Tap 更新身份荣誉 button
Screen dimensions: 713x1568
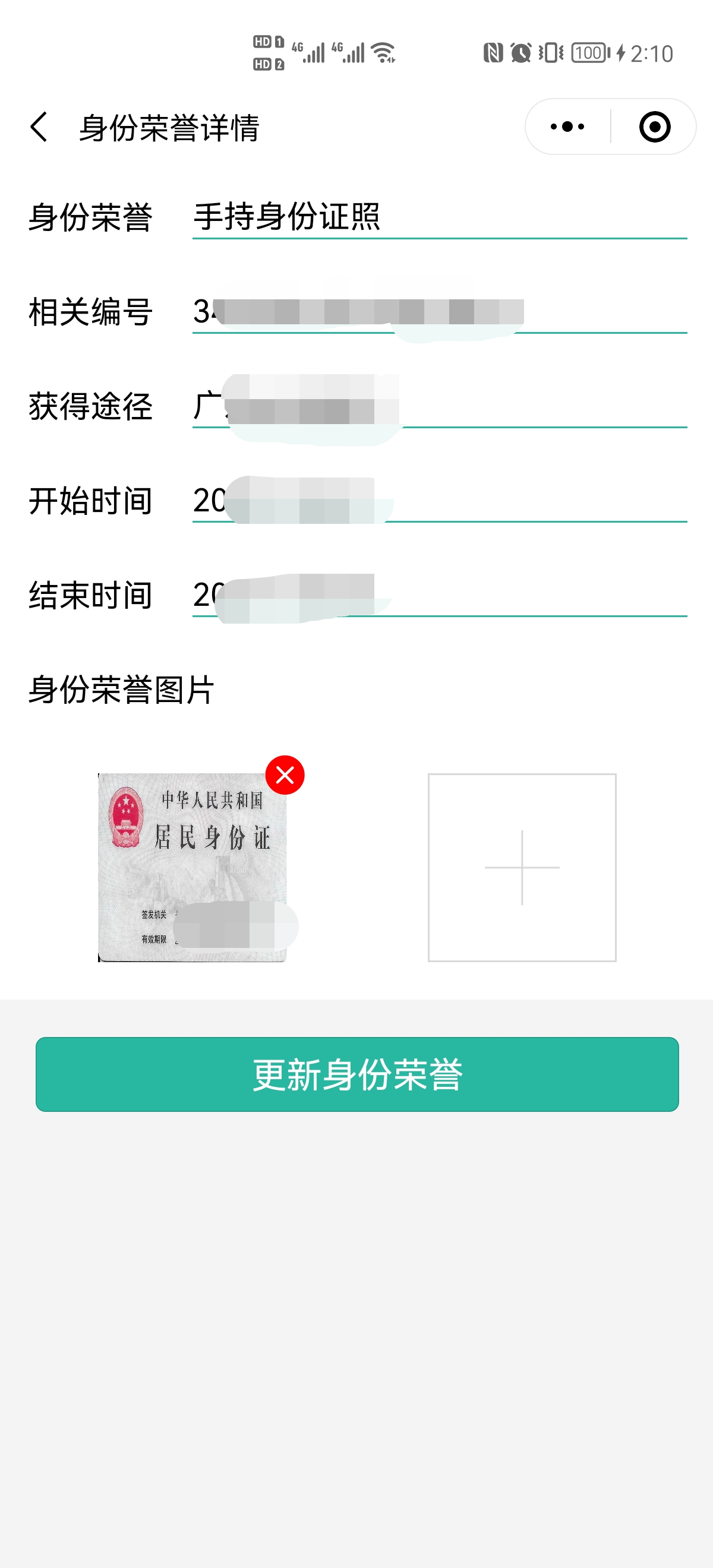pyautogui.click(x=357, y=1074)
